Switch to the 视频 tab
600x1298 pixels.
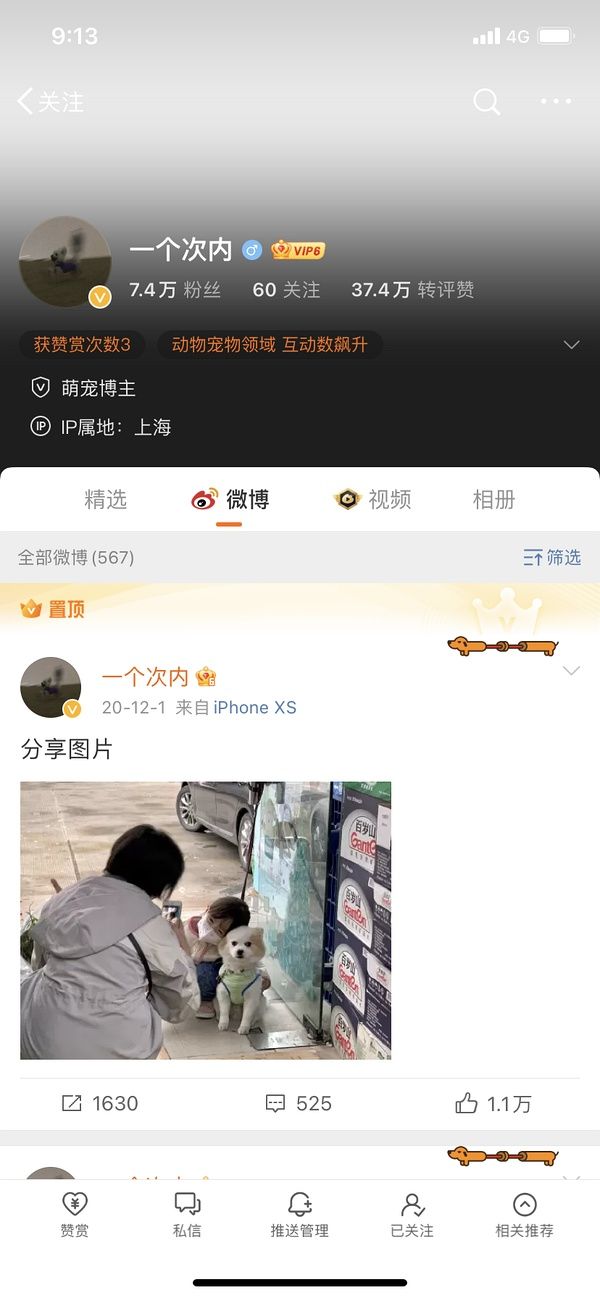coord(373,499)
